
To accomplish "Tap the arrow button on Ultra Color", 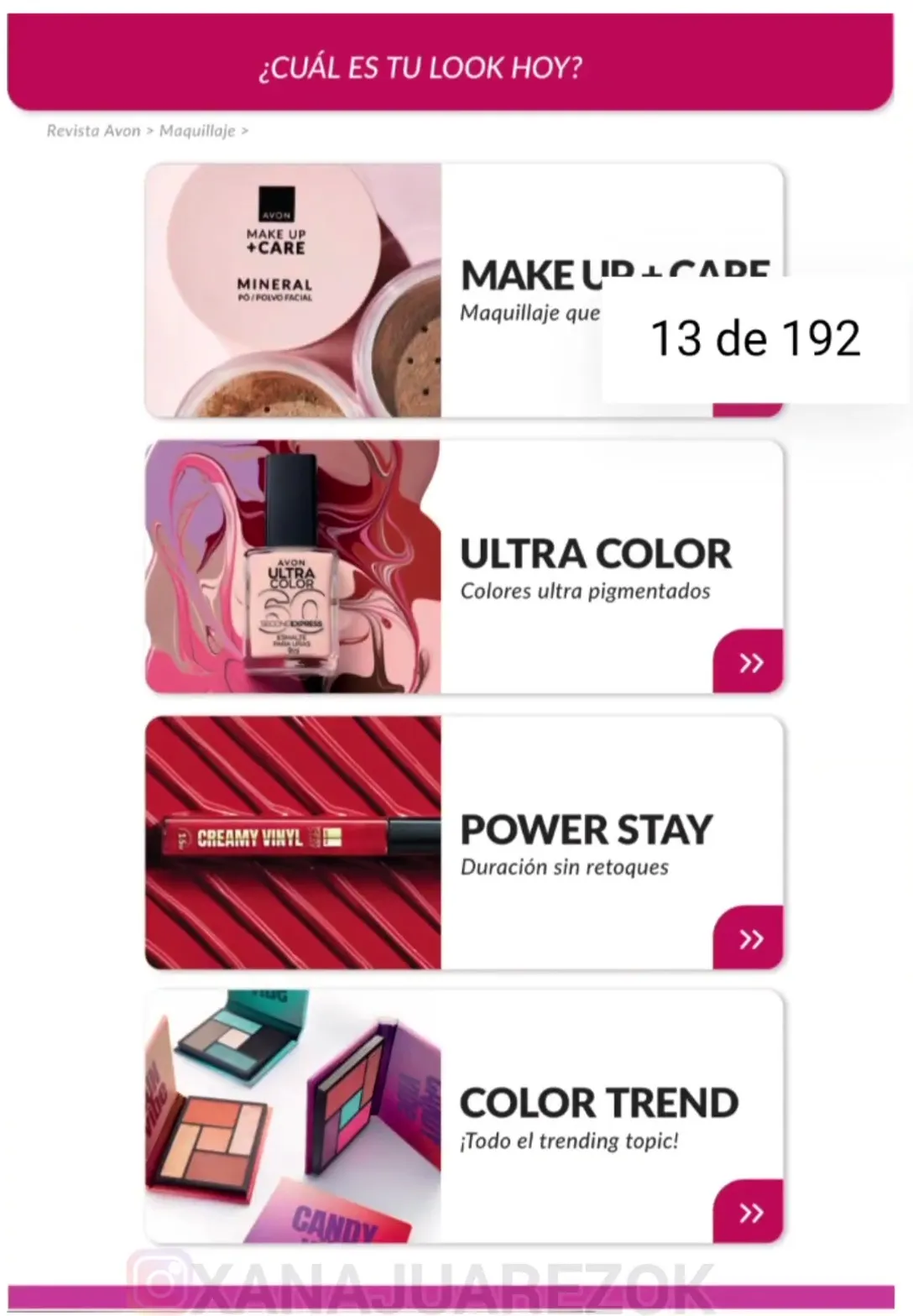I will (x=749, y=663).
